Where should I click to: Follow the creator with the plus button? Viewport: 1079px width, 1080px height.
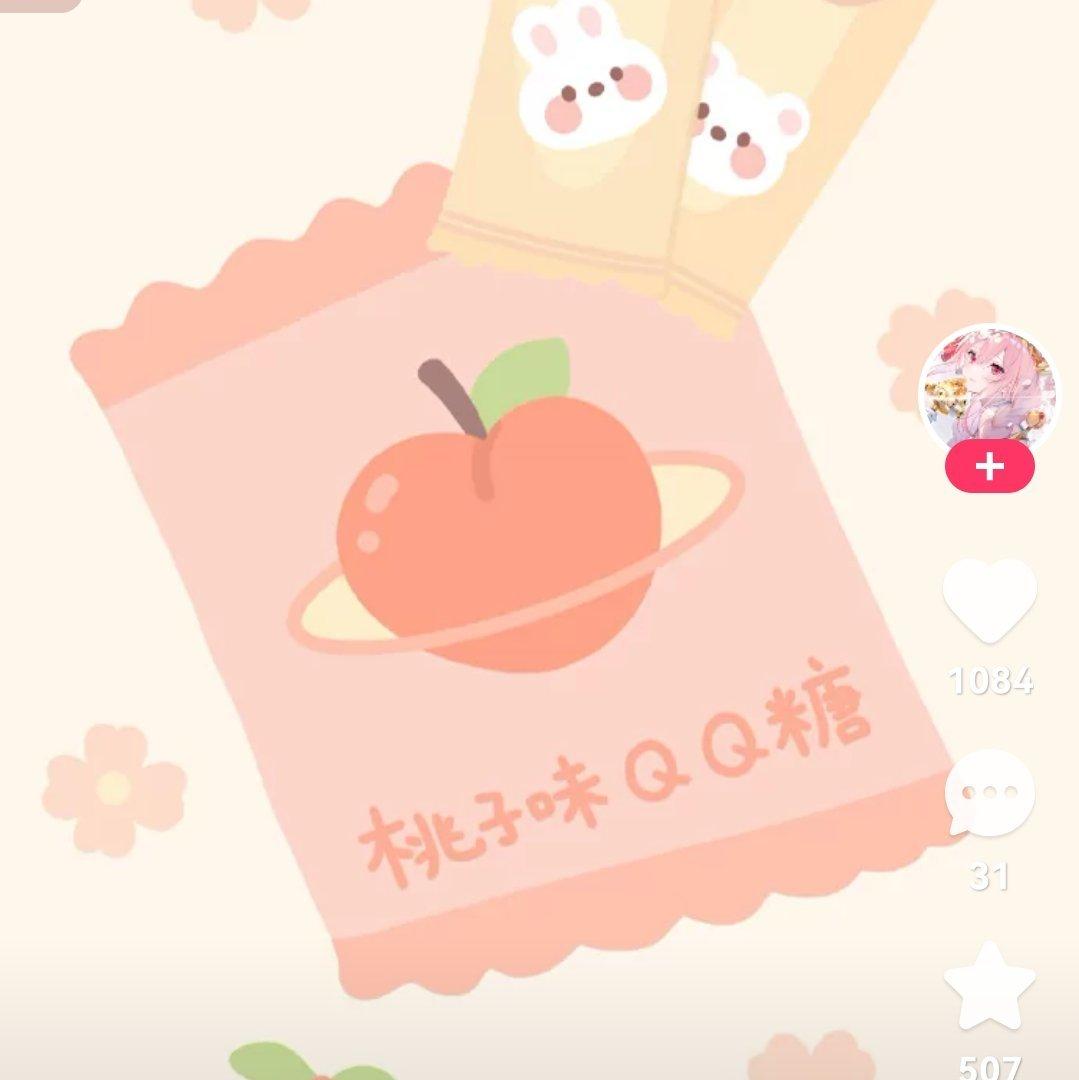pos(989,468)
